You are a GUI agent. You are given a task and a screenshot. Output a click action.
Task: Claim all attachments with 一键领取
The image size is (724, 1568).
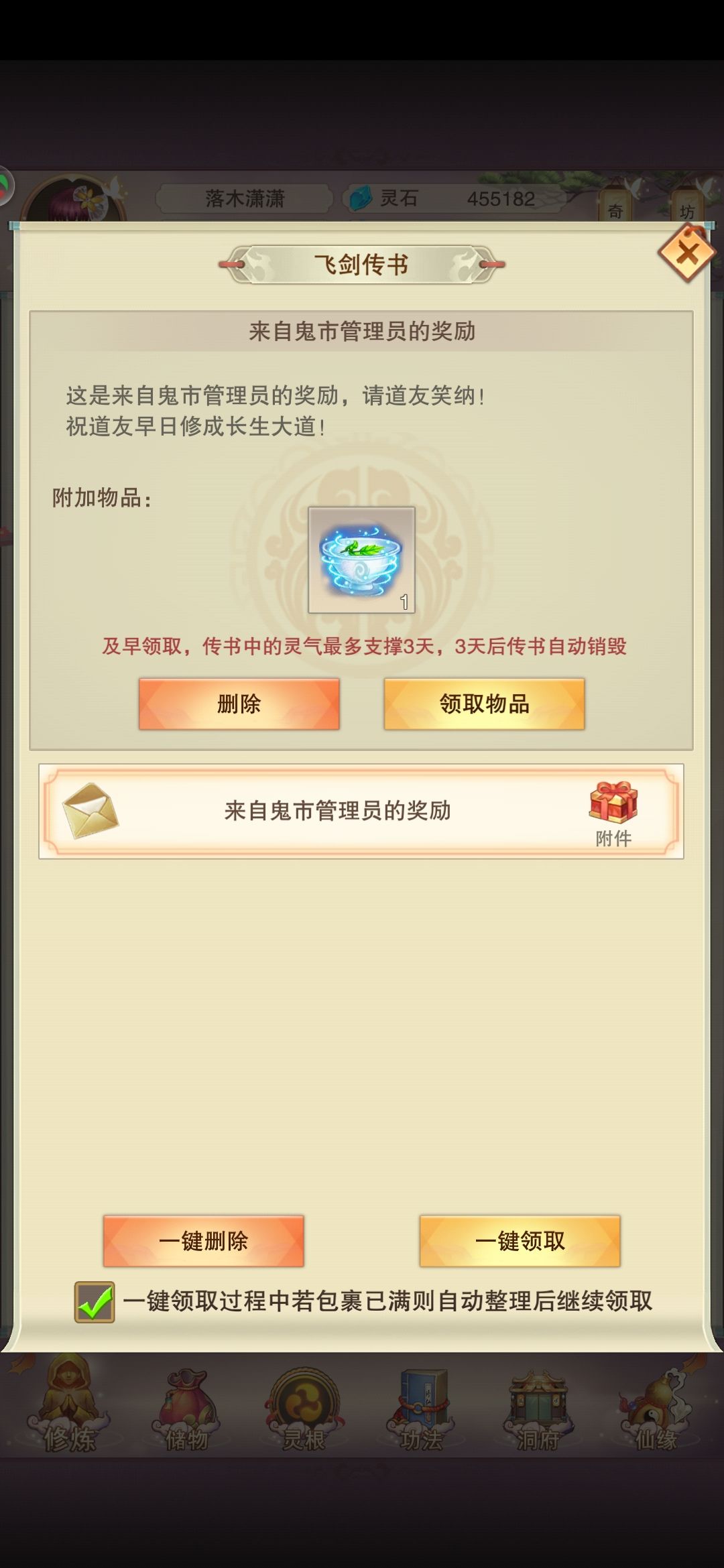coord(520,1241)
